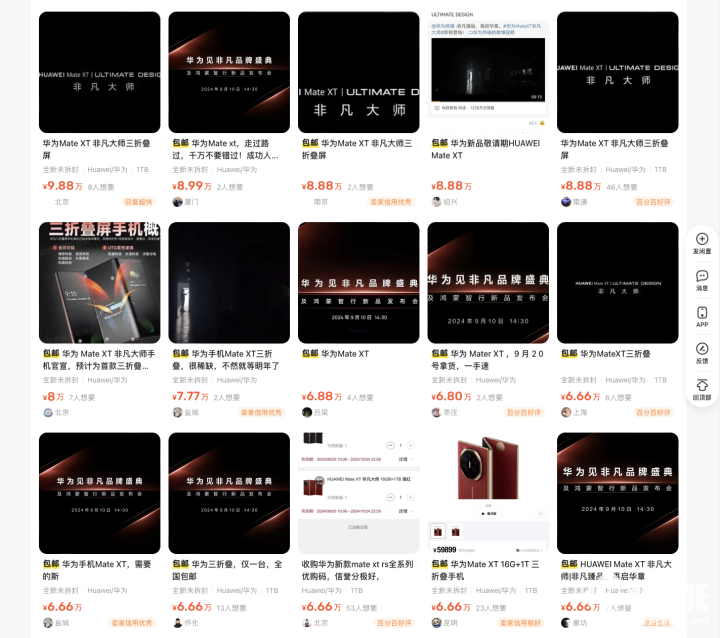Viewport: 720px width, 638px height.
Task: Open the ¥9.88万 listing from 北京
Action: coord(99,73)
